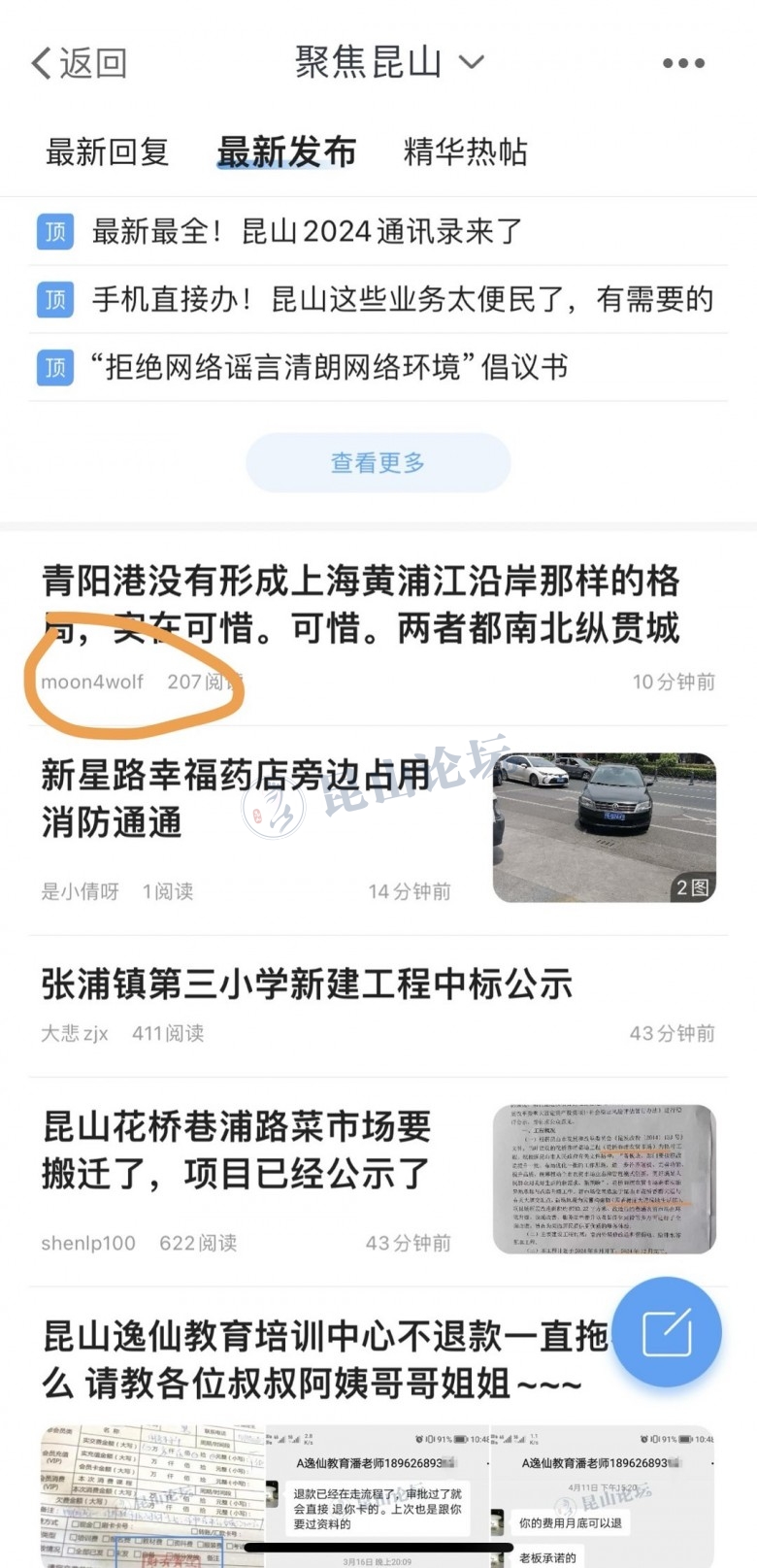Open the post 昆山逸仙教育培训中心不退款
Viewport: 757px width, 1568px height.
325,1359
